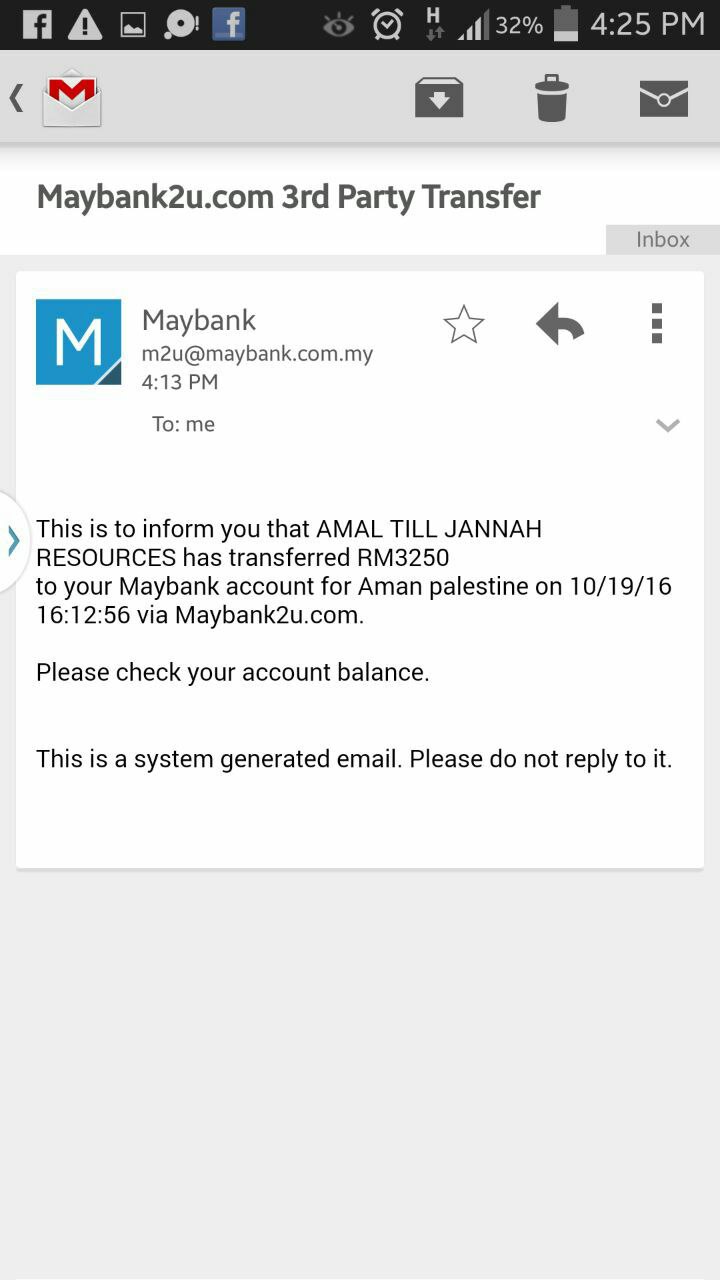720x1280 pixels.
Task: Open the side drawer handle
Action: pyautogui.click(x=13, y=541)
